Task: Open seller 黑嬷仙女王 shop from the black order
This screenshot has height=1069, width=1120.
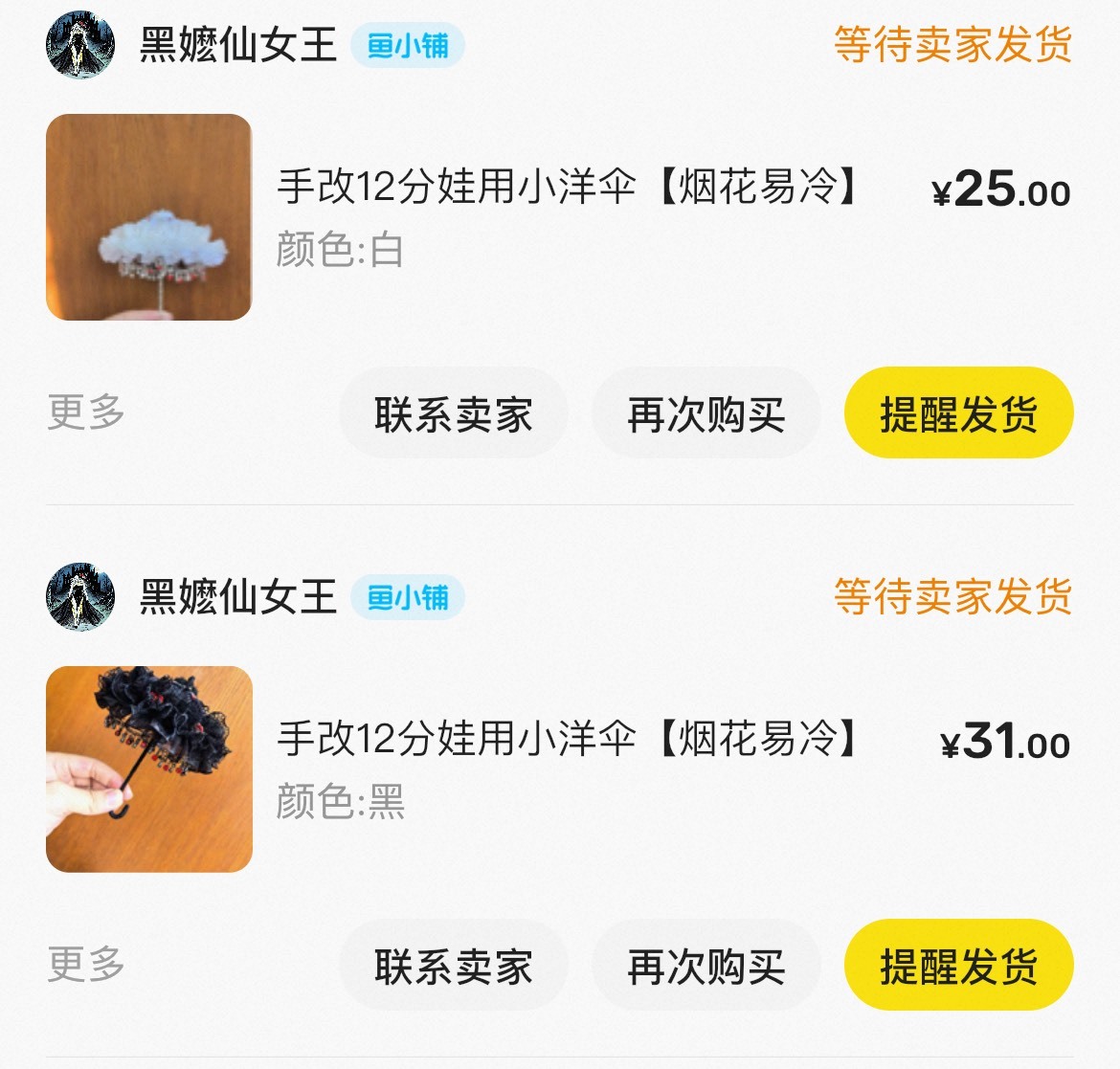Action: coord(237,597)
